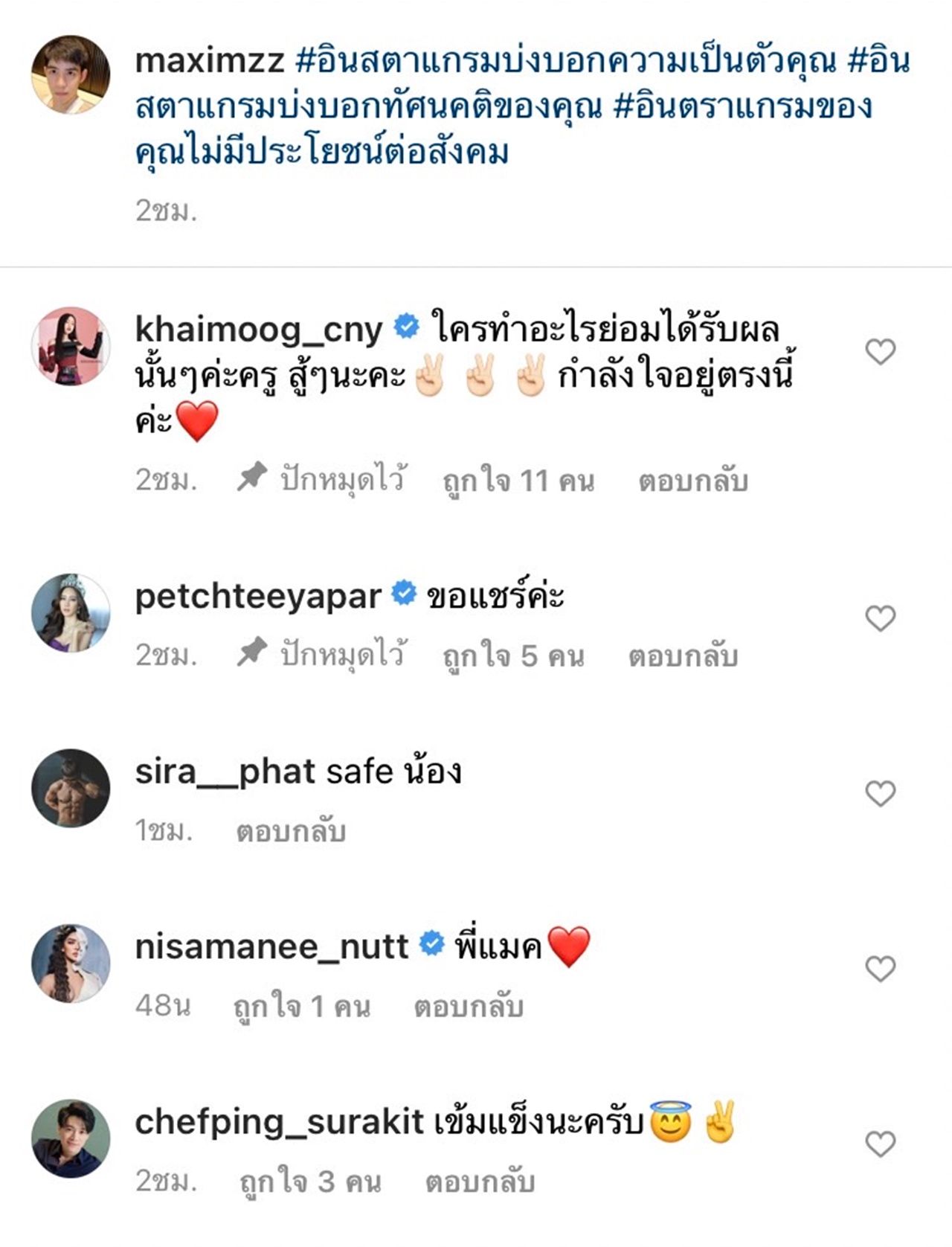Like sira__phat's comment
952x1247 pixels.
(881, 794)
